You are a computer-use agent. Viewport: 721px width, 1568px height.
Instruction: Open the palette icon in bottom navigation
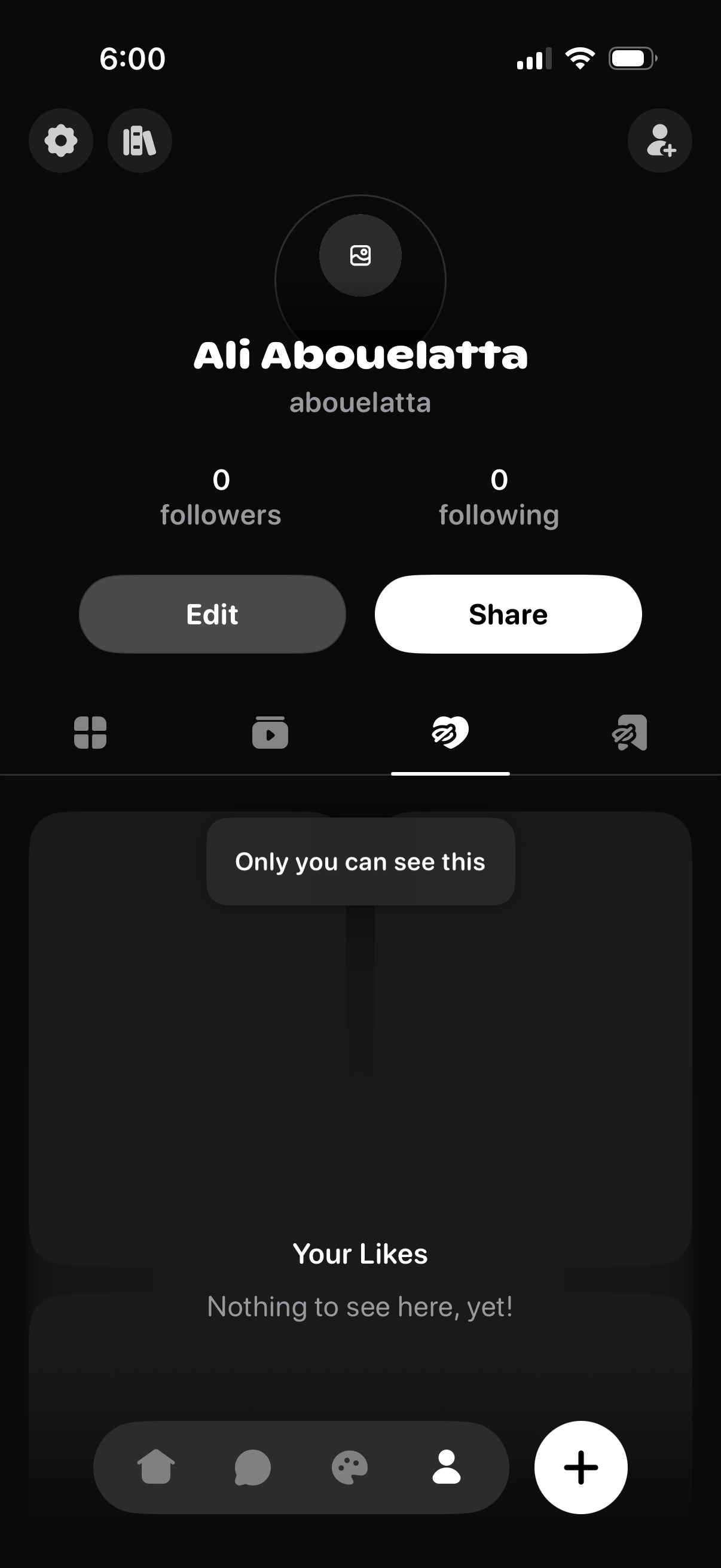point(349,1468)
